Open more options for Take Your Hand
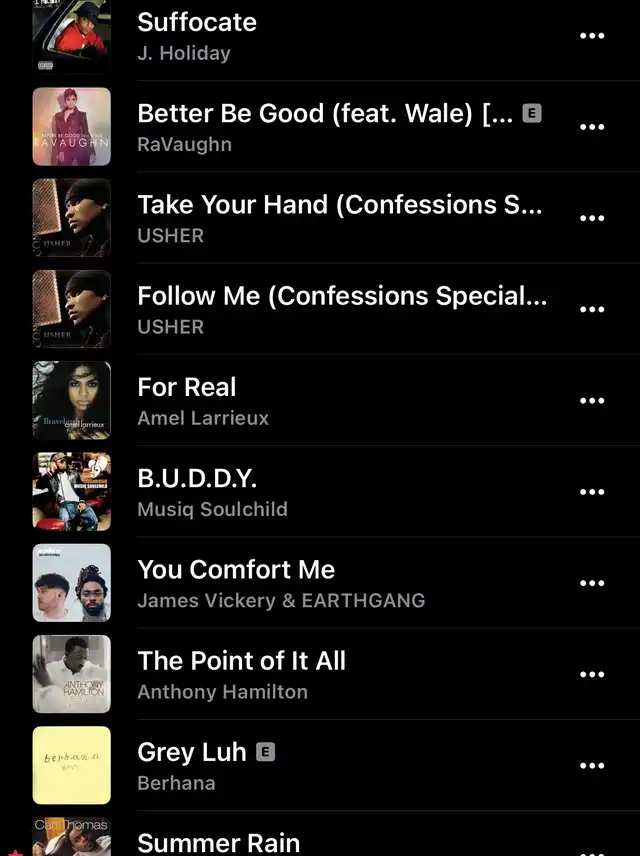Viewport: 640px width, 856px height. 592,218
